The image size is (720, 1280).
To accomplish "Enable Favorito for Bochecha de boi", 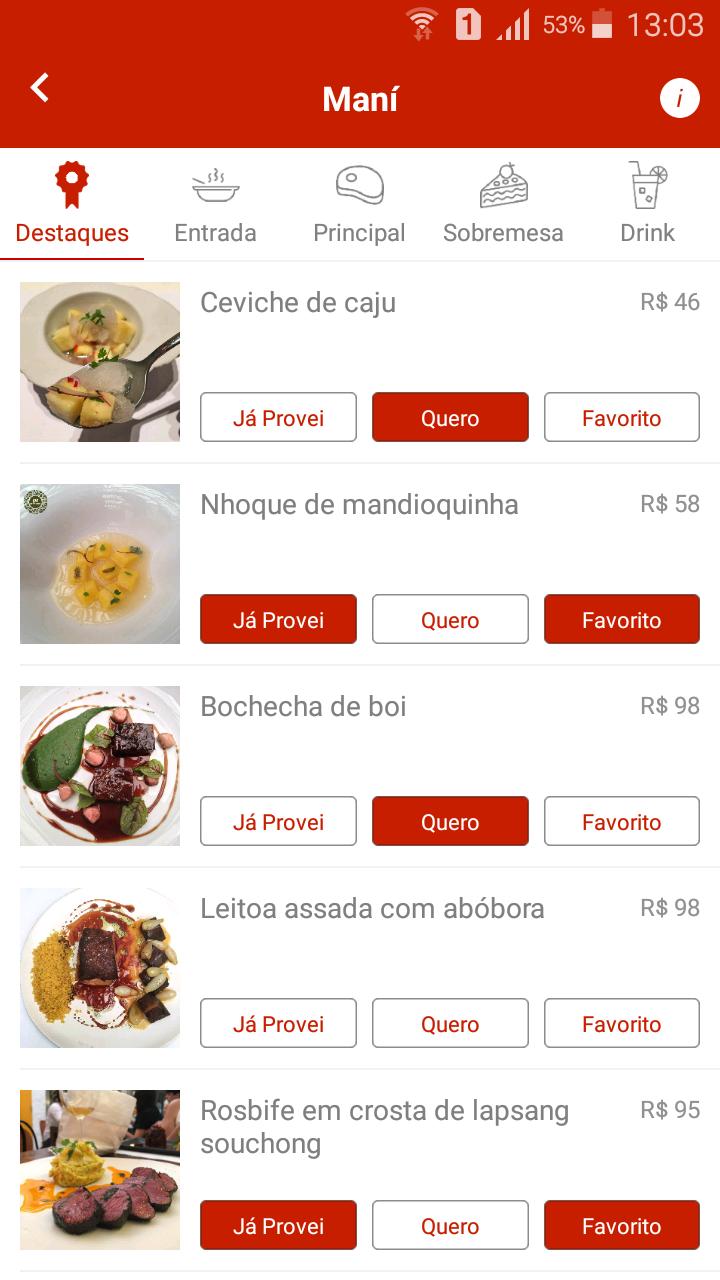I will point(621,821).
